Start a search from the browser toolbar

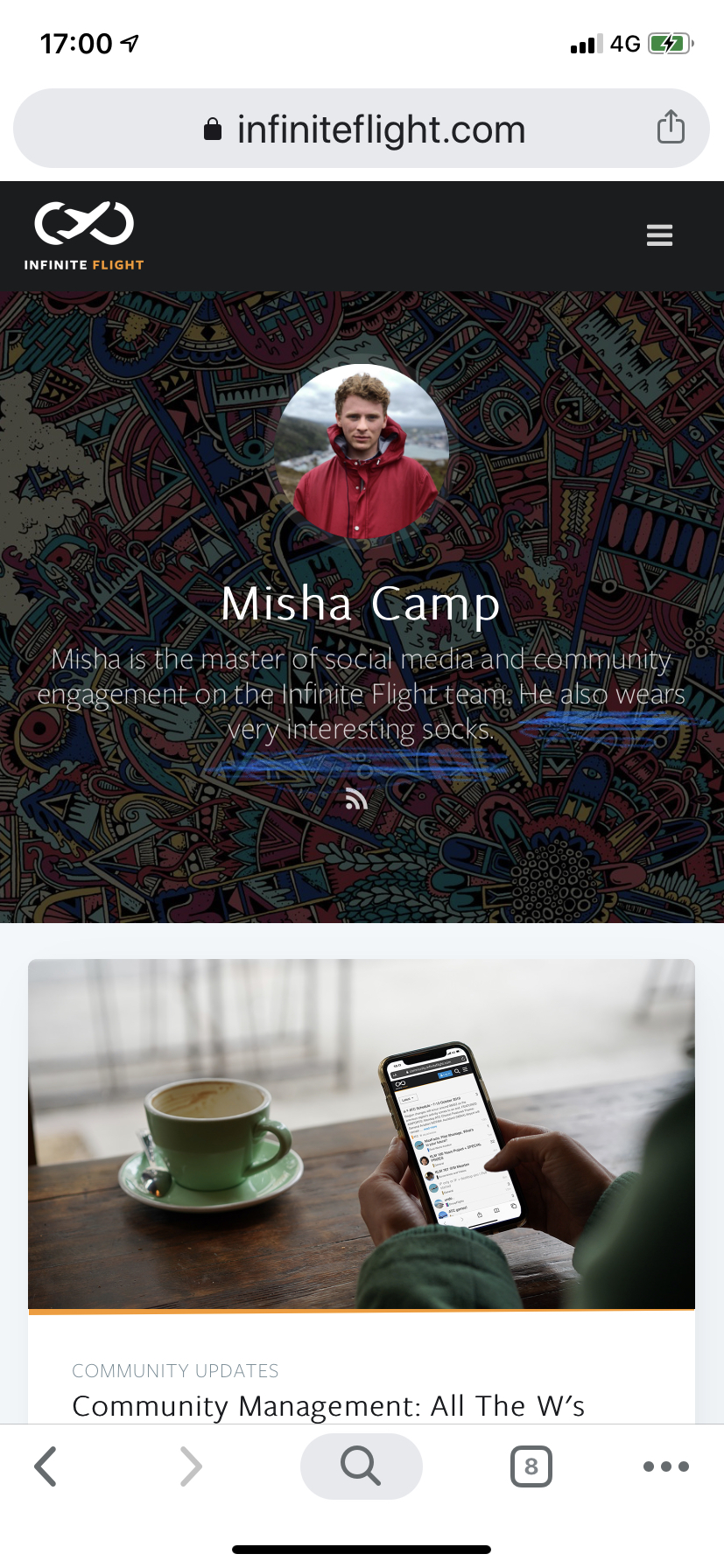[x=361, y=1466]
